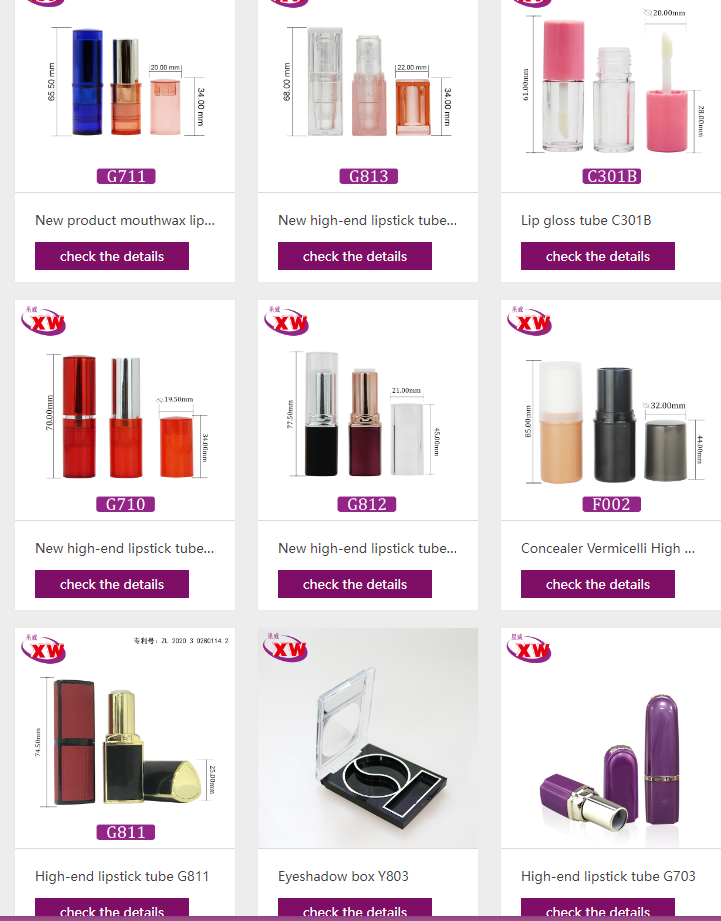Screen dimensions: 721x921
Task: Check the details of Concealer Vermicelli F002
Action: coord(597,584)
